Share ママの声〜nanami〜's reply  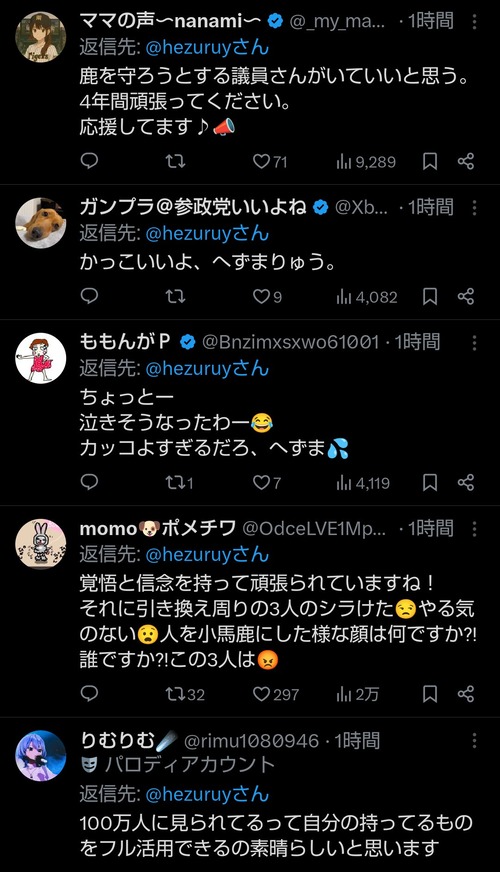tap(466, 162)
